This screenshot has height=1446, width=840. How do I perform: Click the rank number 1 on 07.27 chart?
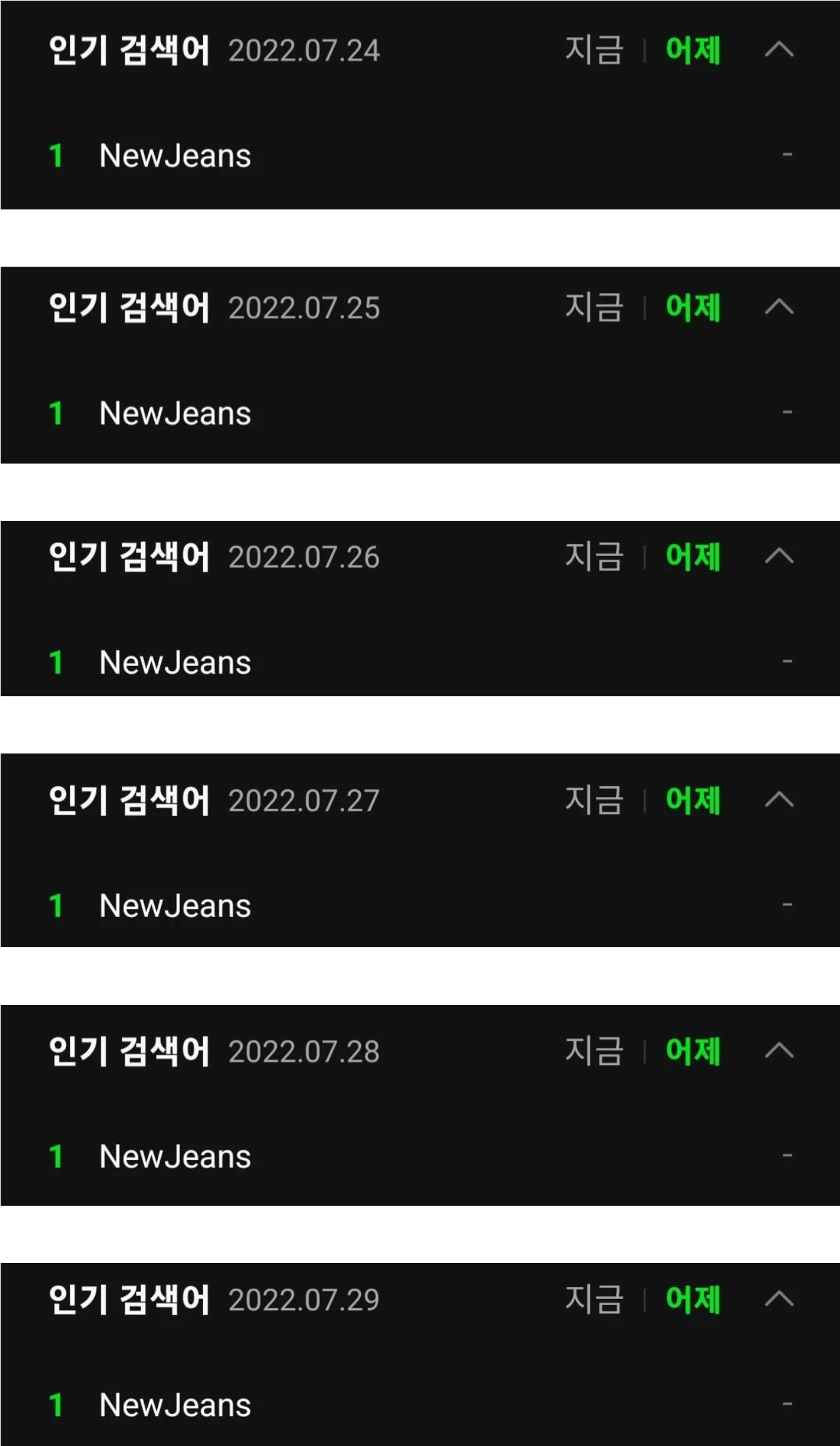pos(58,907)
